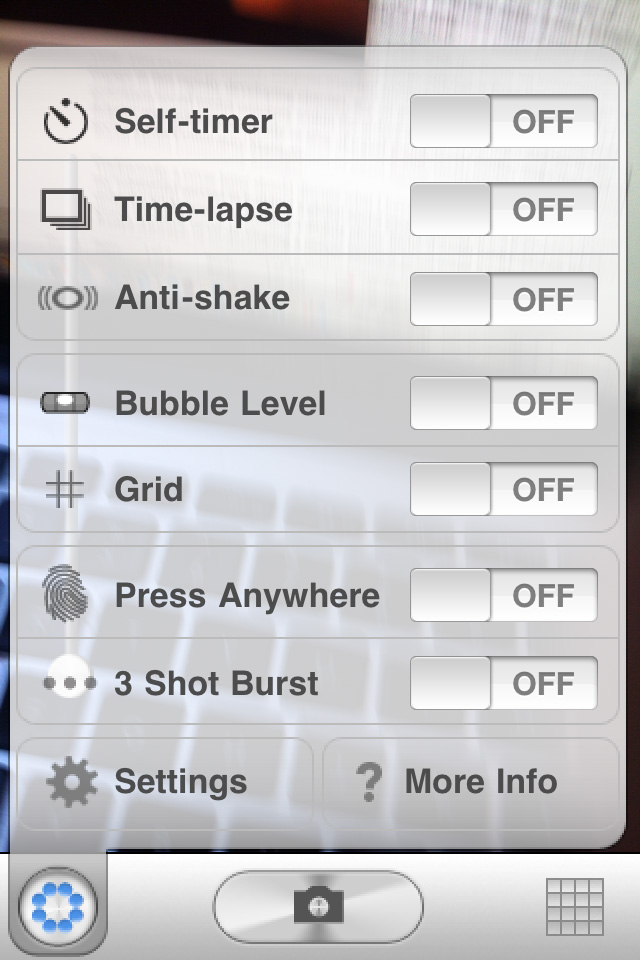Open Settings with the gear icon
Viewport: 640px width, 960px height.
point(165,781)
